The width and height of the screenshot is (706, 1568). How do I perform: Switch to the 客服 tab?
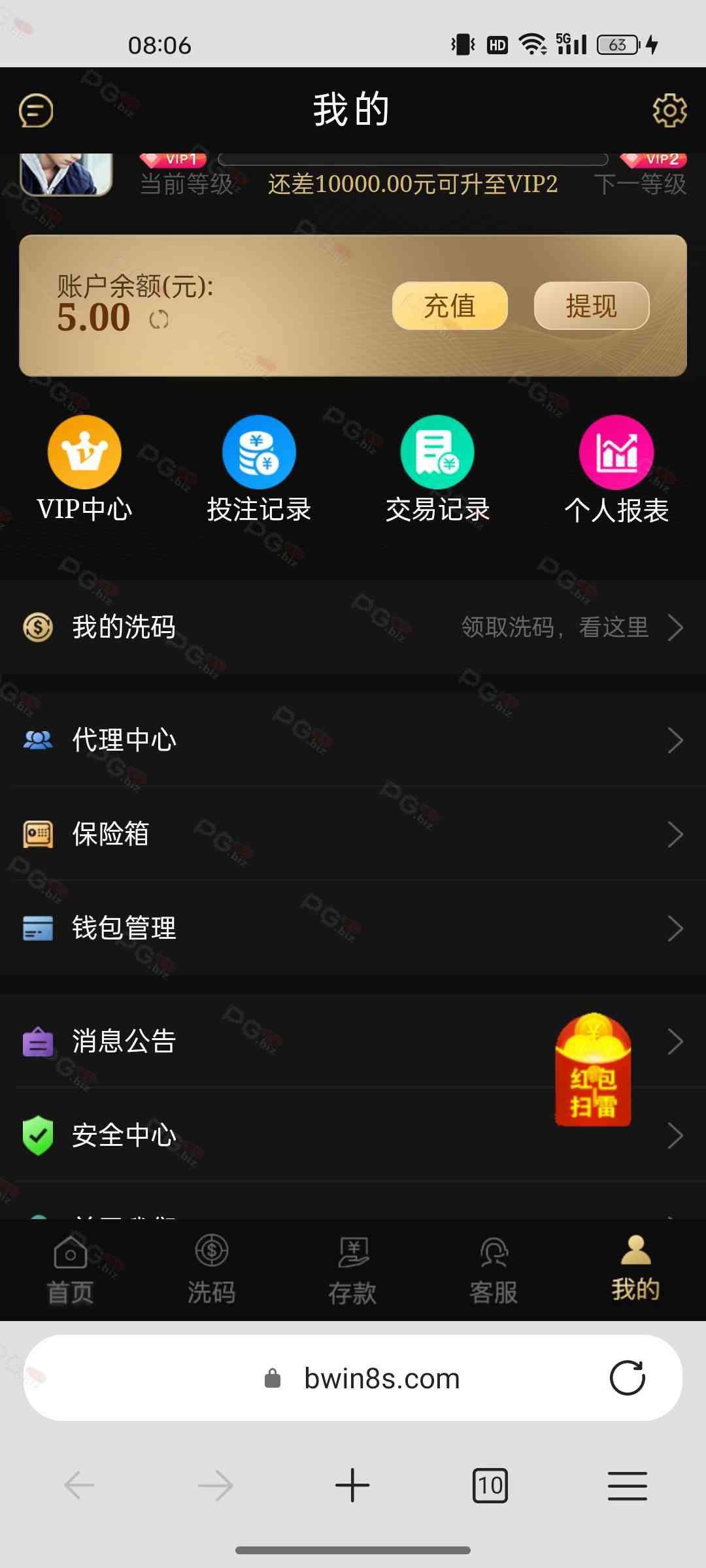(494, 1269)
